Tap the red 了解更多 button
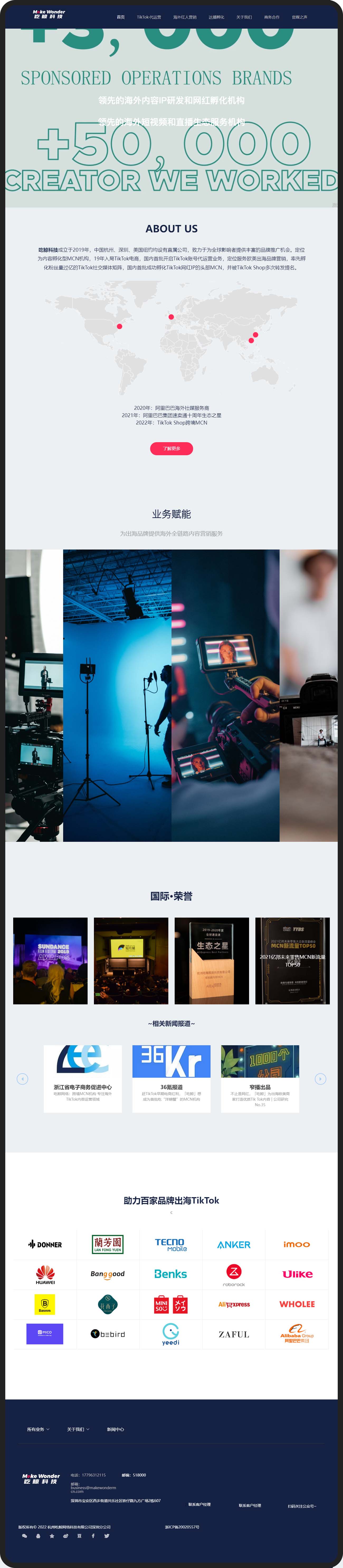This screenshot has width=343, height=1568. (171, 448)
